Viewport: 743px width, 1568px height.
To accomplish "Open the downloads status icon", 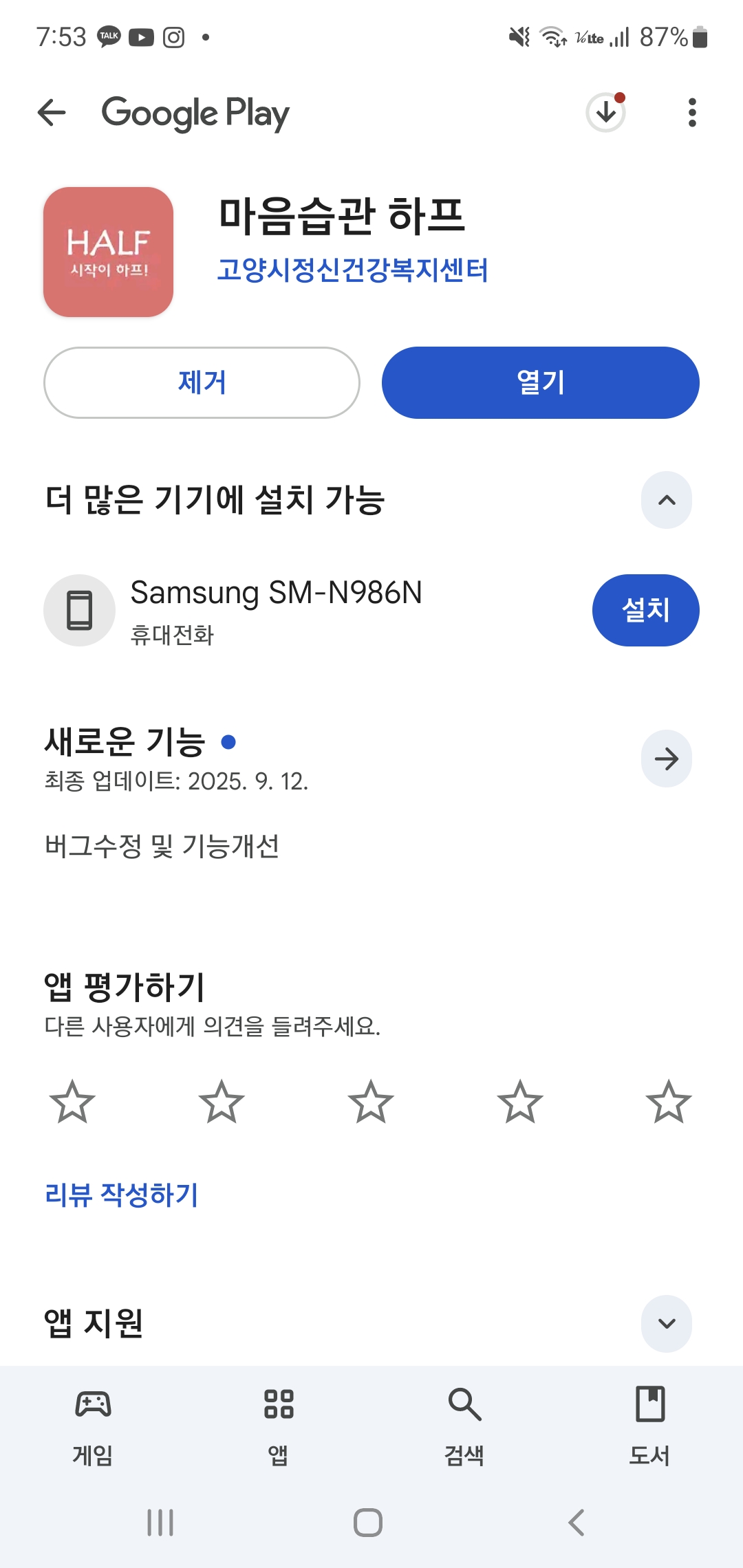I will 605,112.
